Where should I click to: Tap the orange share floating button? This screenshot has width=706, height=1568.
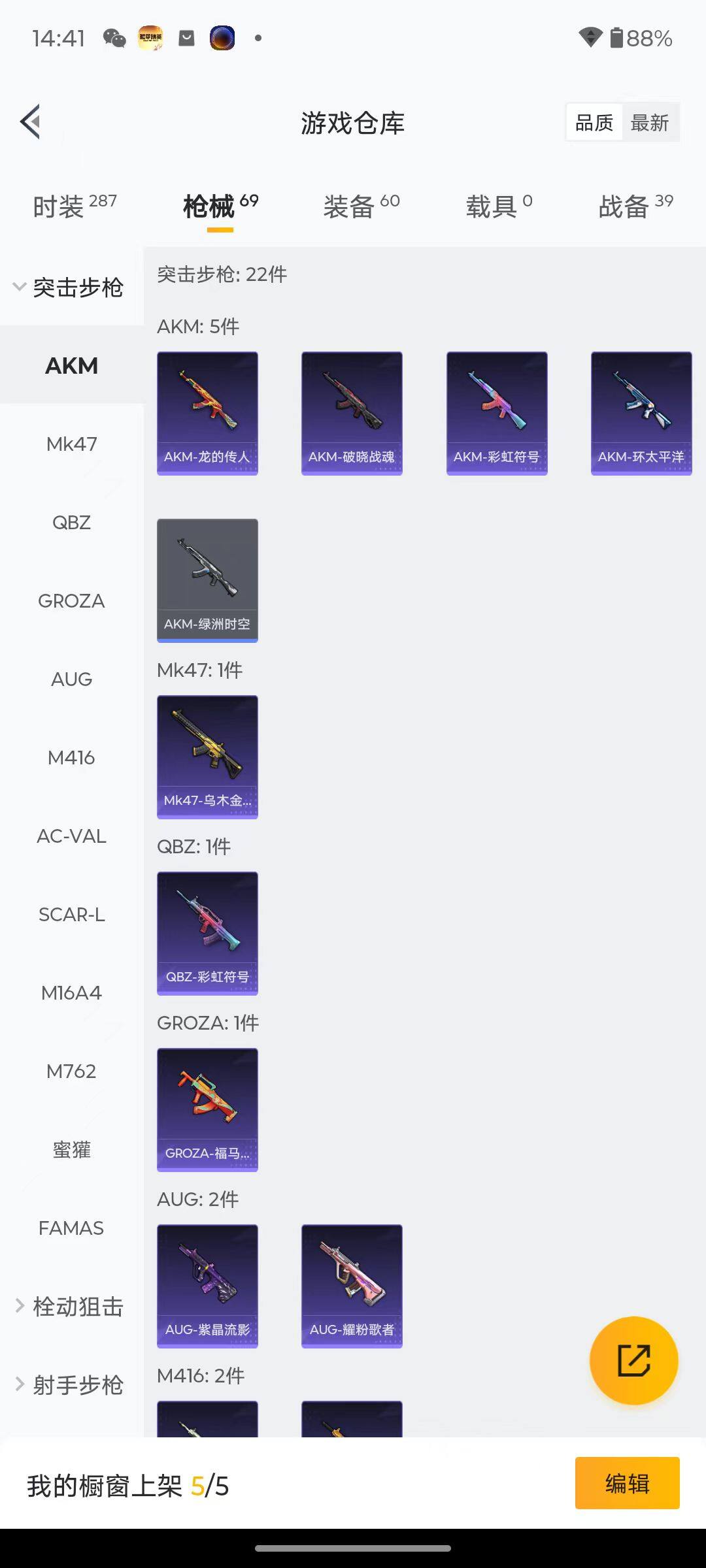pyautogui.click(x=633, y=1361)
